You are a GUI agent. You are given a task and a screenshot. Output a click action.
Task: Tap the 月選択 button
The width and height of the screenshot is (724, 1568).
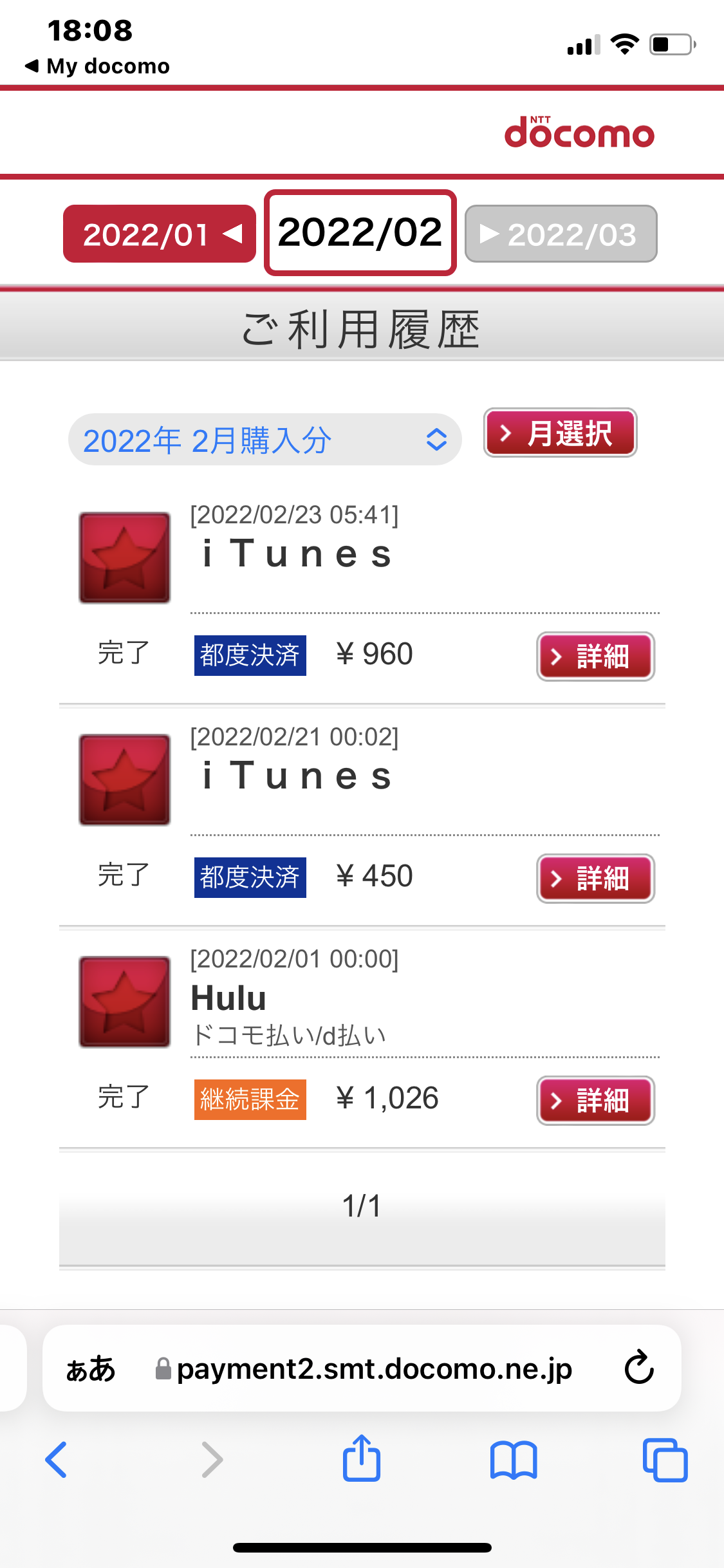click(x=560, y=433)
